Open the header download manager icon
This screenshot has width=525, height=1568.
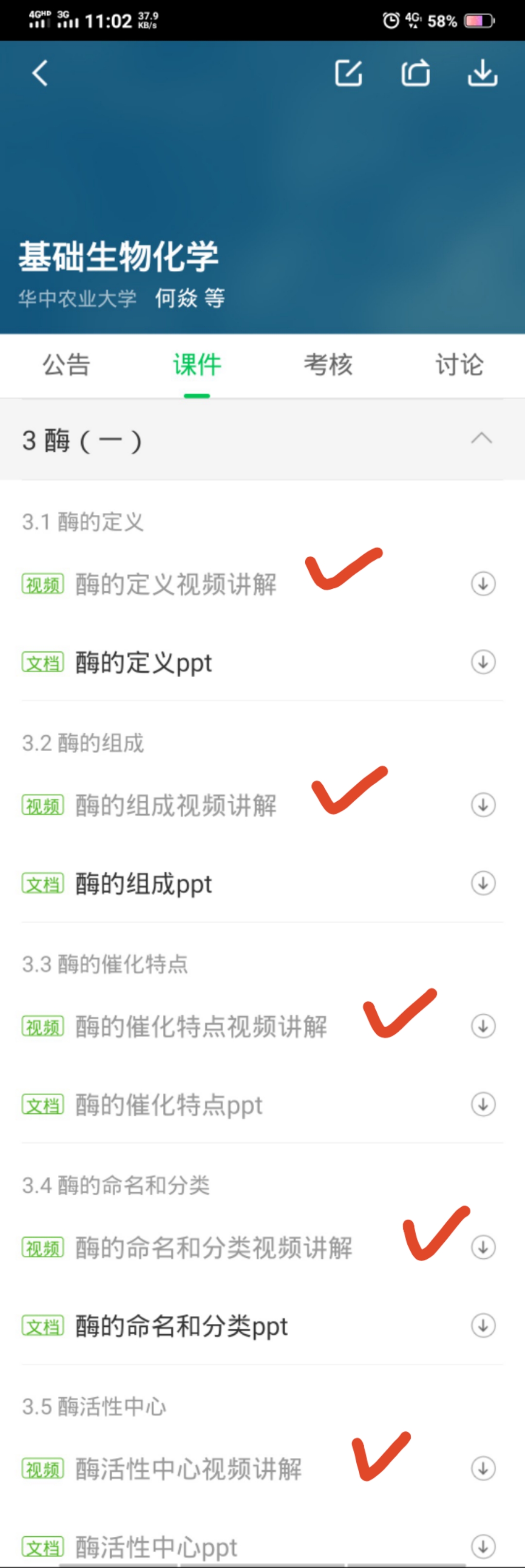482,73
